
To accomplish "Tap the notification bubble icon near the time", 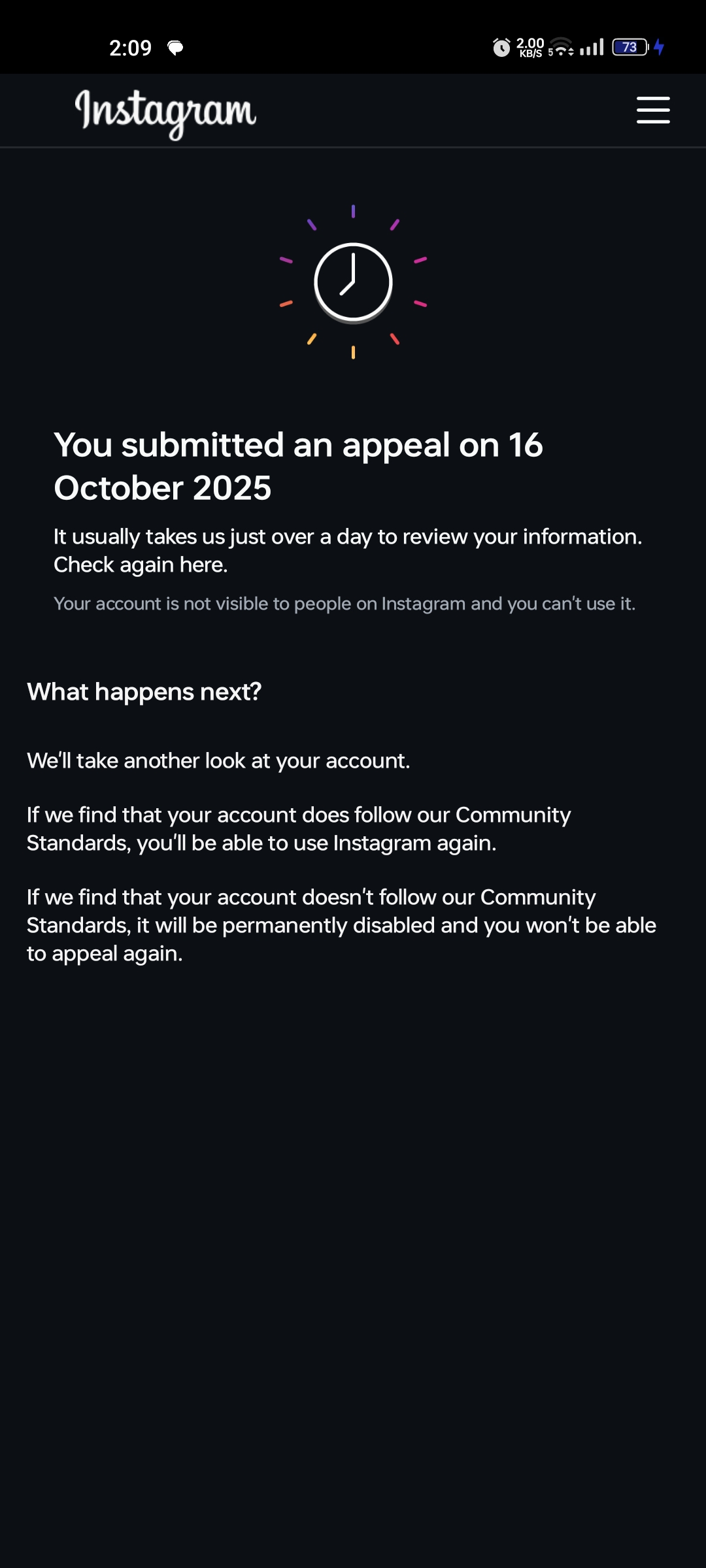I will pos(174,47).
